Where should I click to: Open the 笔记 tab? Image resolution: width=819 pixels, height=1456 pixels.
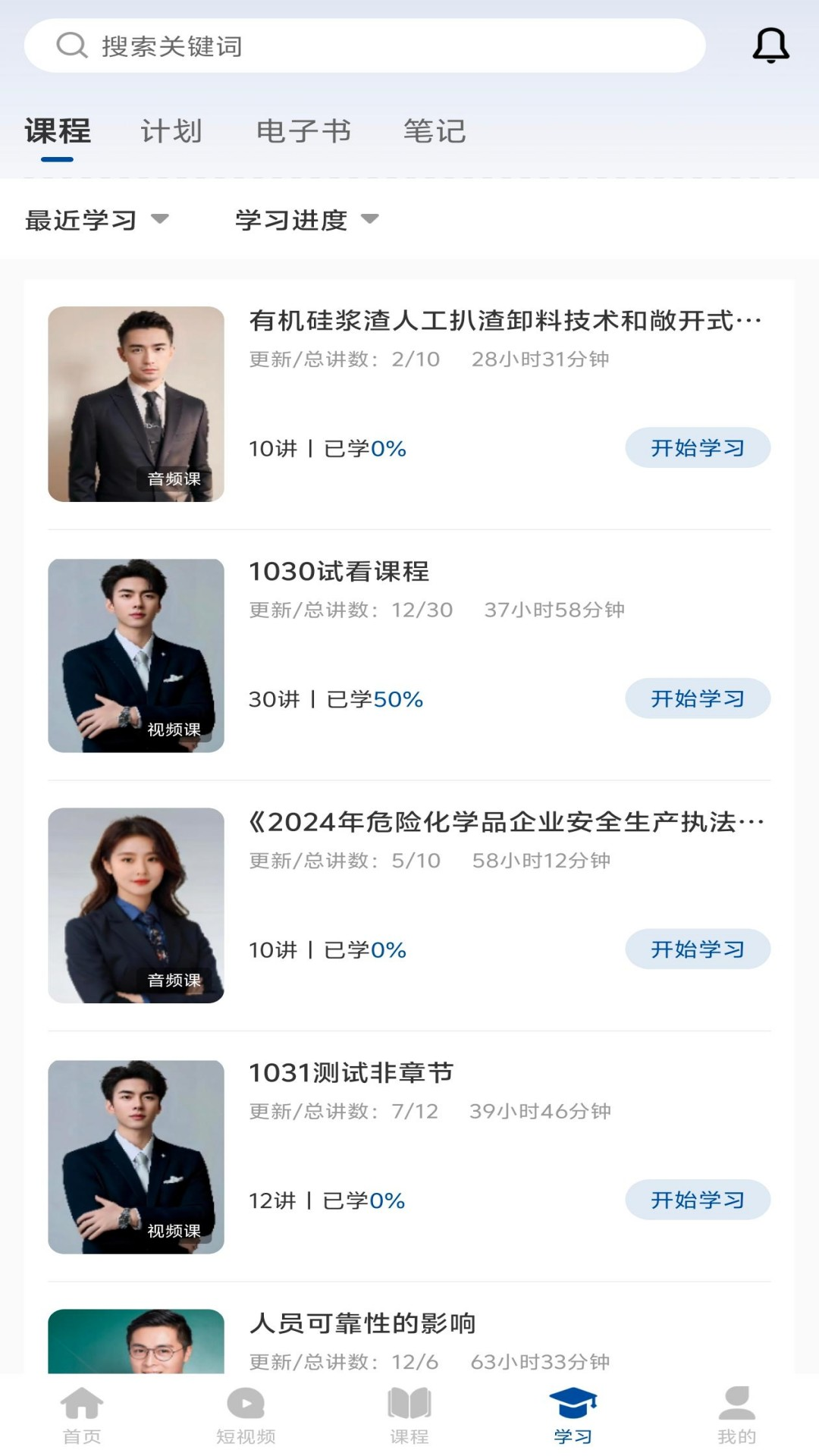(x=435, y=130)
